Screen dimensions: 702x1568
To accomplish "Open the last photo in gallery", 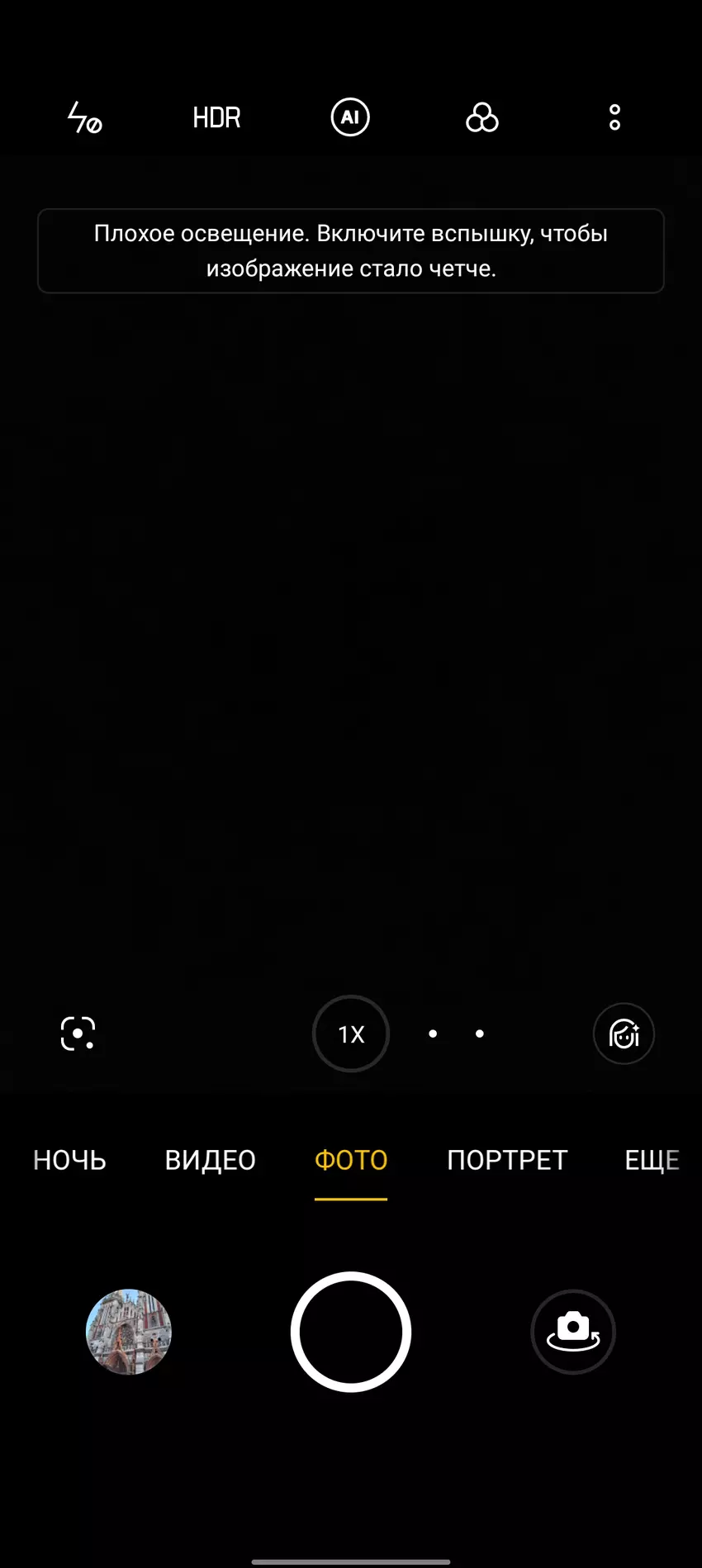I will (x=129, y=1332).
